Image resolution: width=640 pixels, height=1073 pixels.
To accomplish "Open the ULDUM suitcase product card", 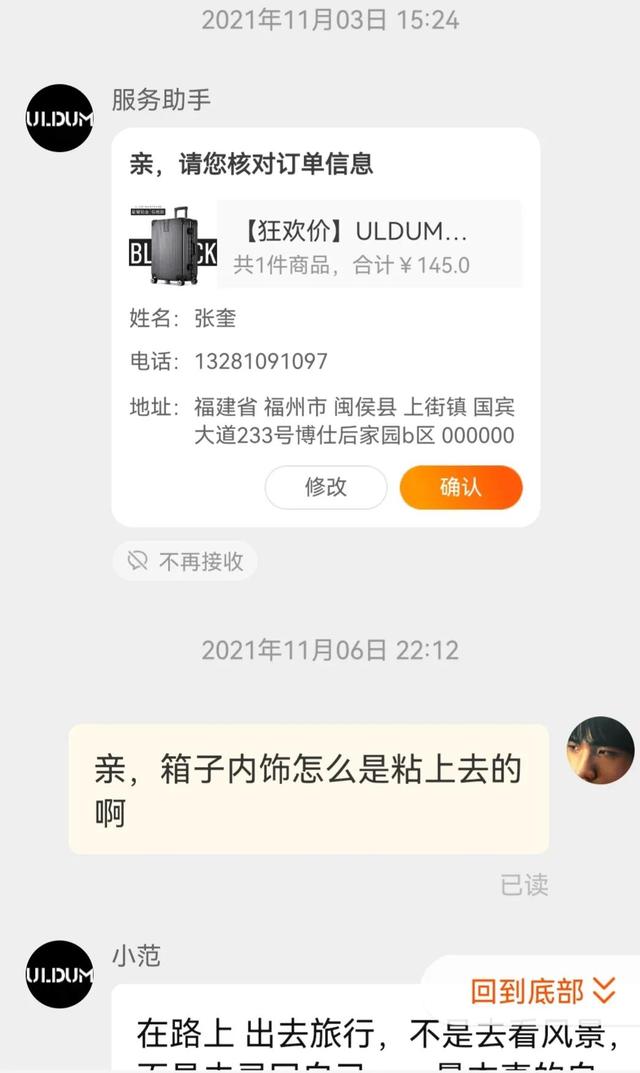I will point(325,245).
